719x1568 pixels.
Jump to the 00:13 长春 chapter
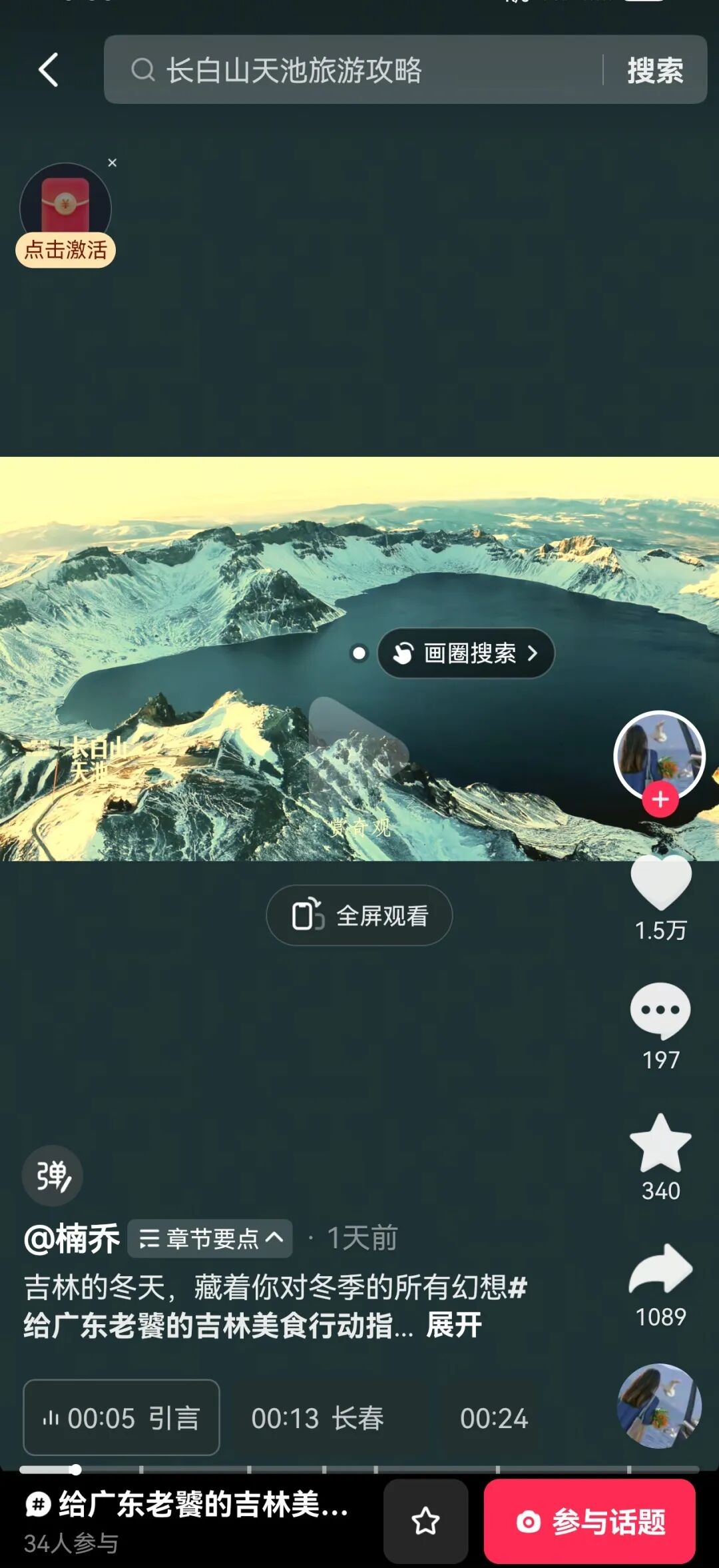pyautogui.click(x=318, y=1418)
